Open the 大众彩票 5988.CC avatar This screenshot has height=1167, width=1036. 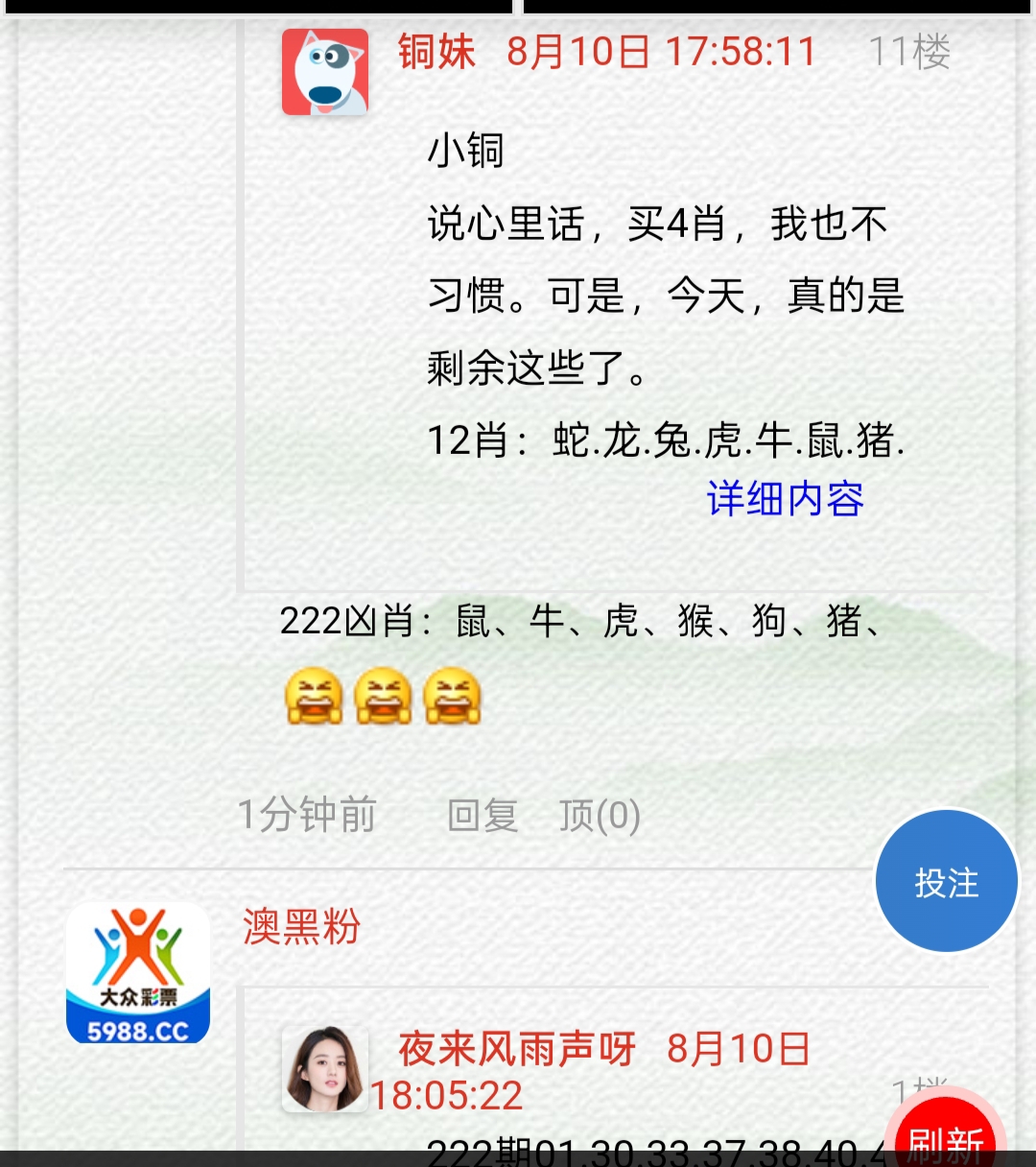pyautogui.click(x=138, y=973)
